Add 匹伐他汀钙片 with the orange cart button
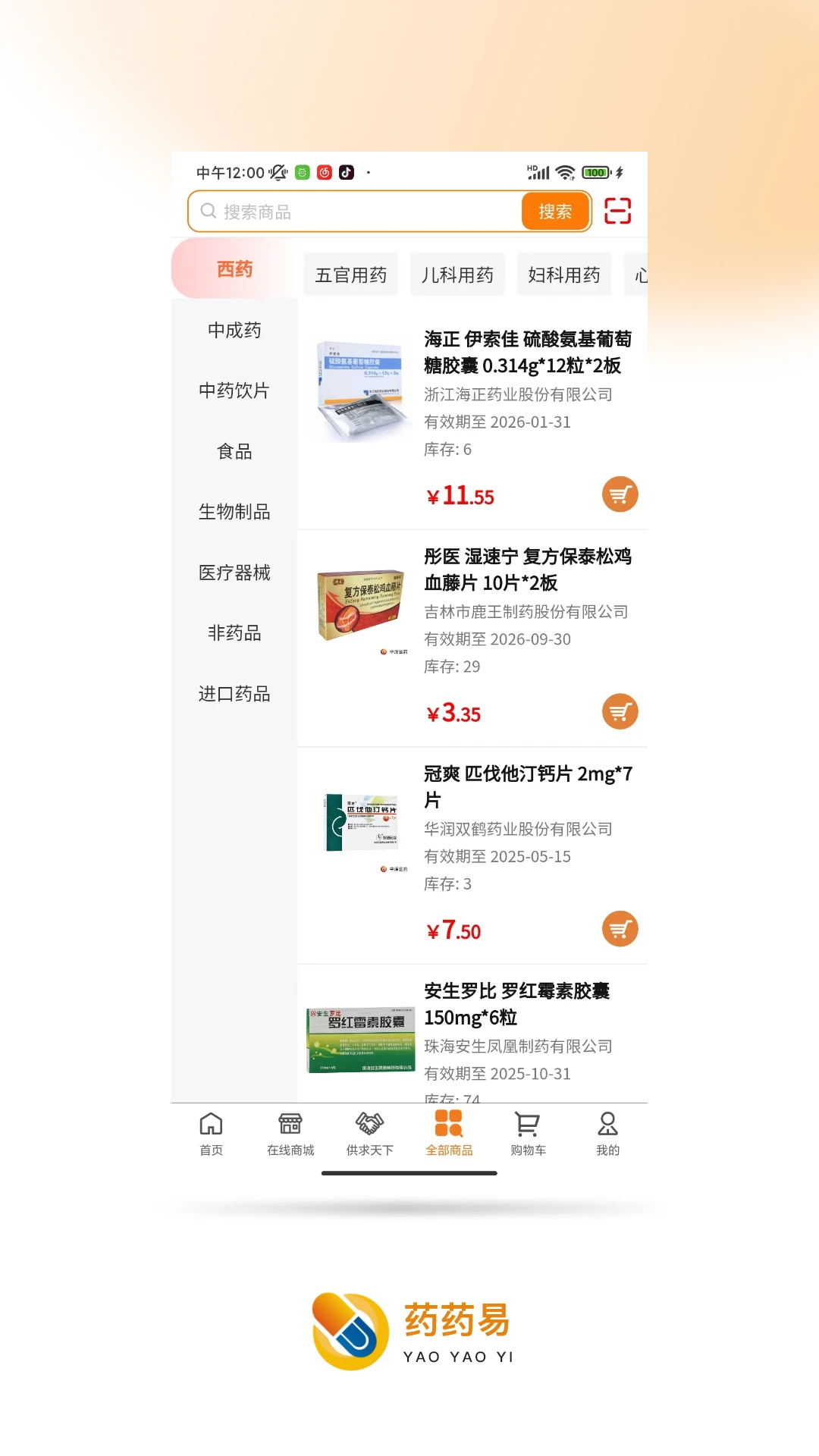819x1456 pixels. (619, 928)
